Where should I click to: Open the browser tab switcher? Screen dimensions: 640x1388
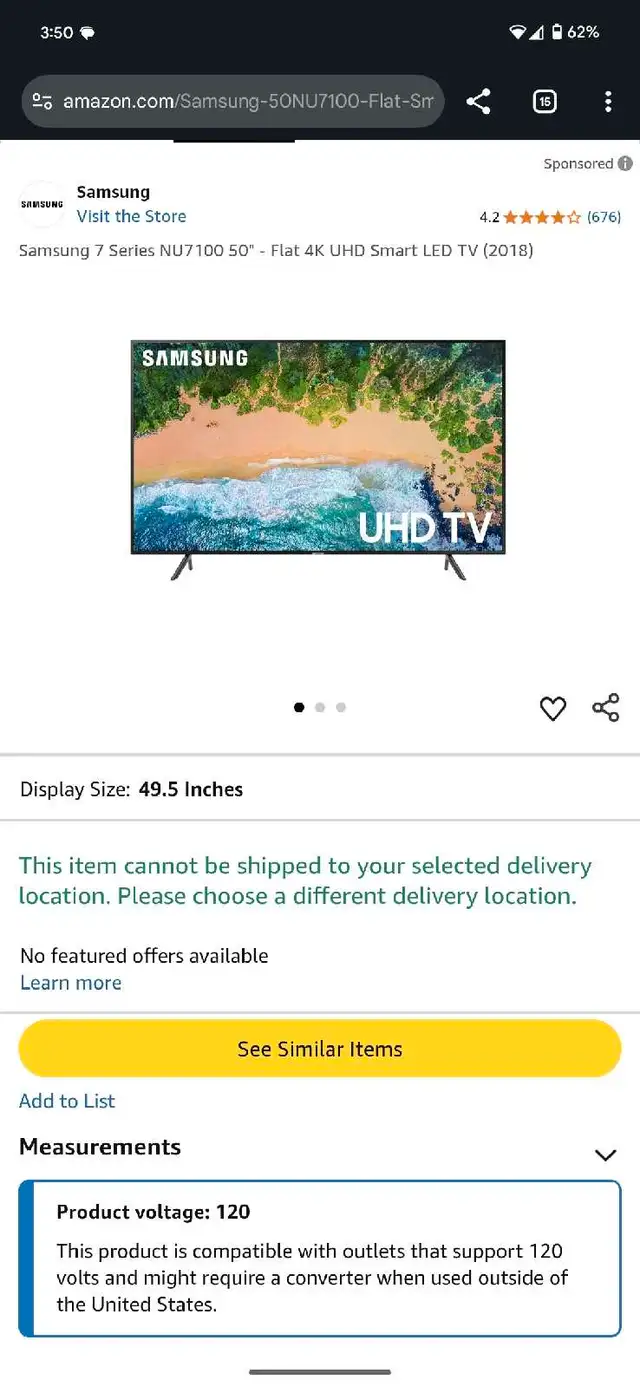(545, 101)
